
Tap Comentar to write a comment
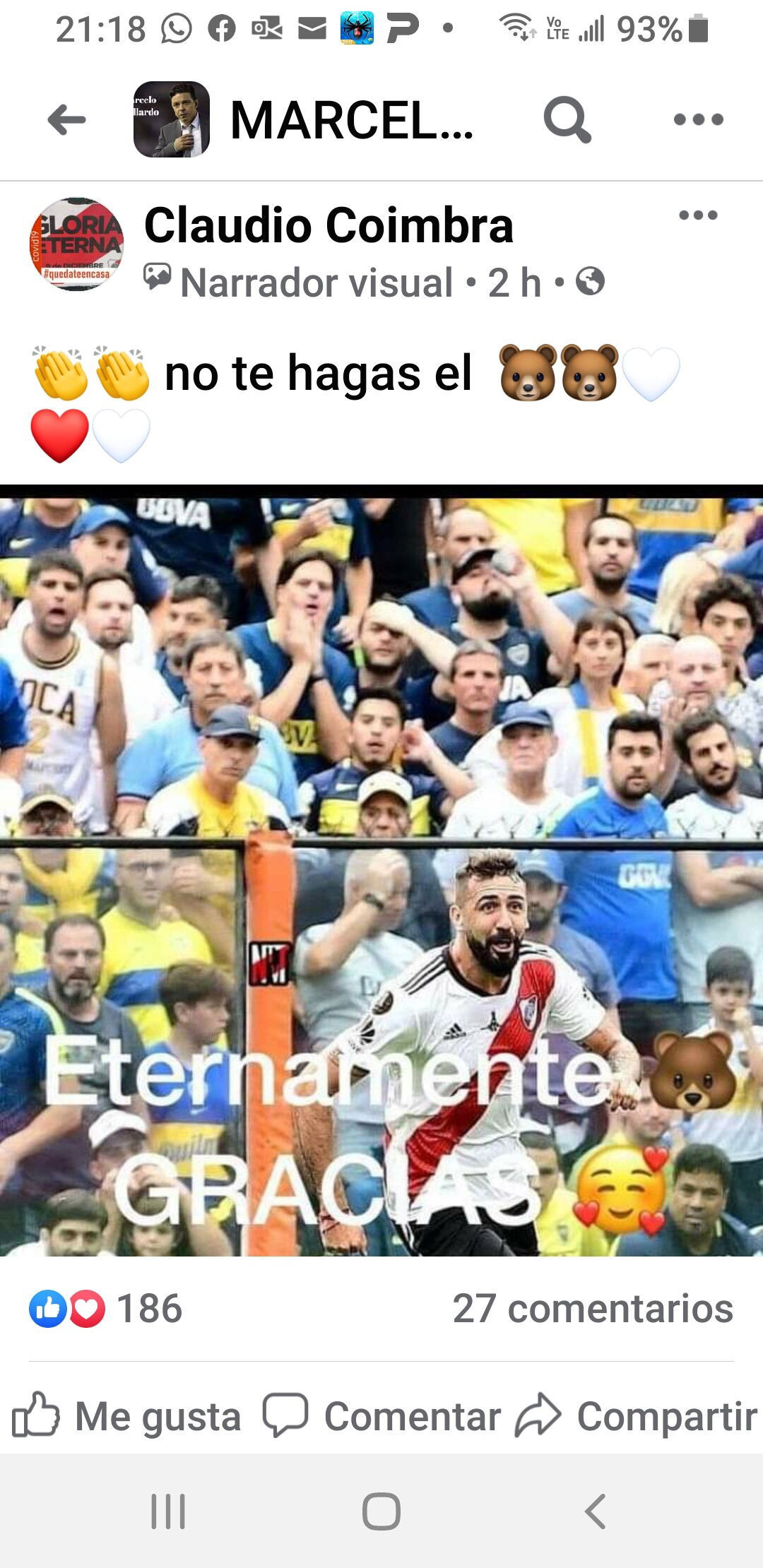(381, 1415)
